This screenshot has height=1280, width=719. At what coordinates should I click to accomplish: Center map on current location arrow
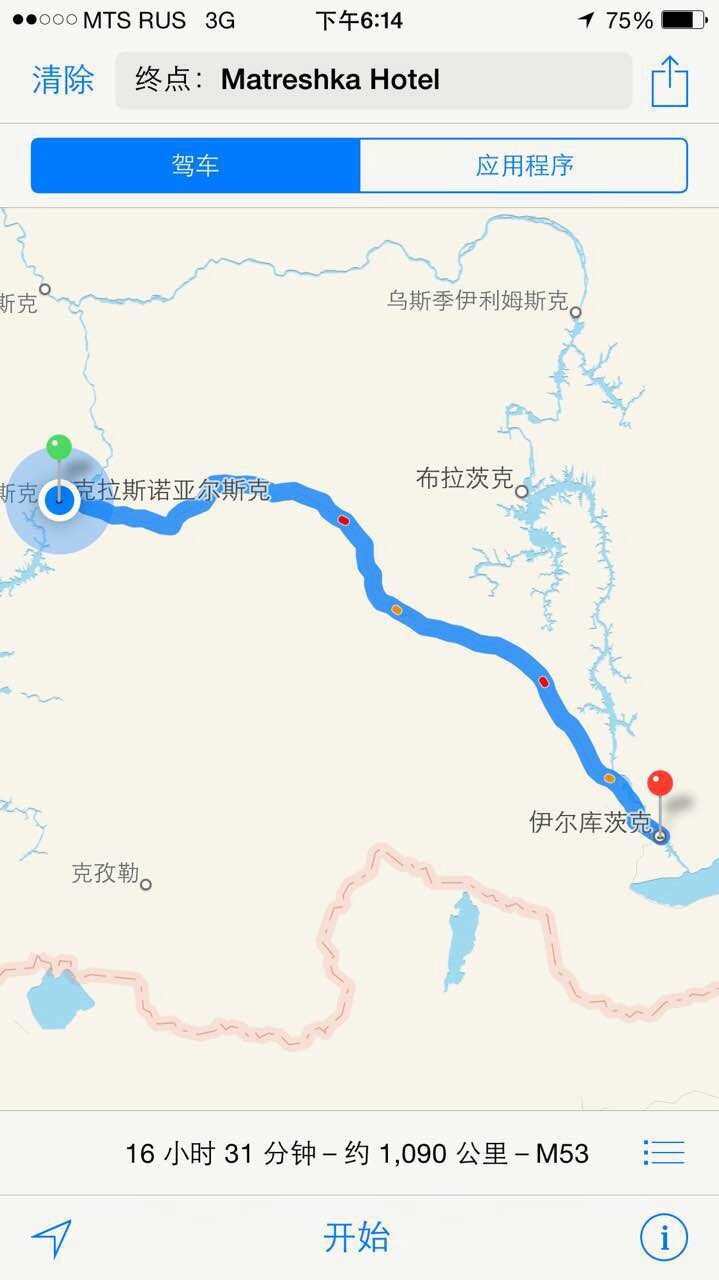tap(52, 1238)
